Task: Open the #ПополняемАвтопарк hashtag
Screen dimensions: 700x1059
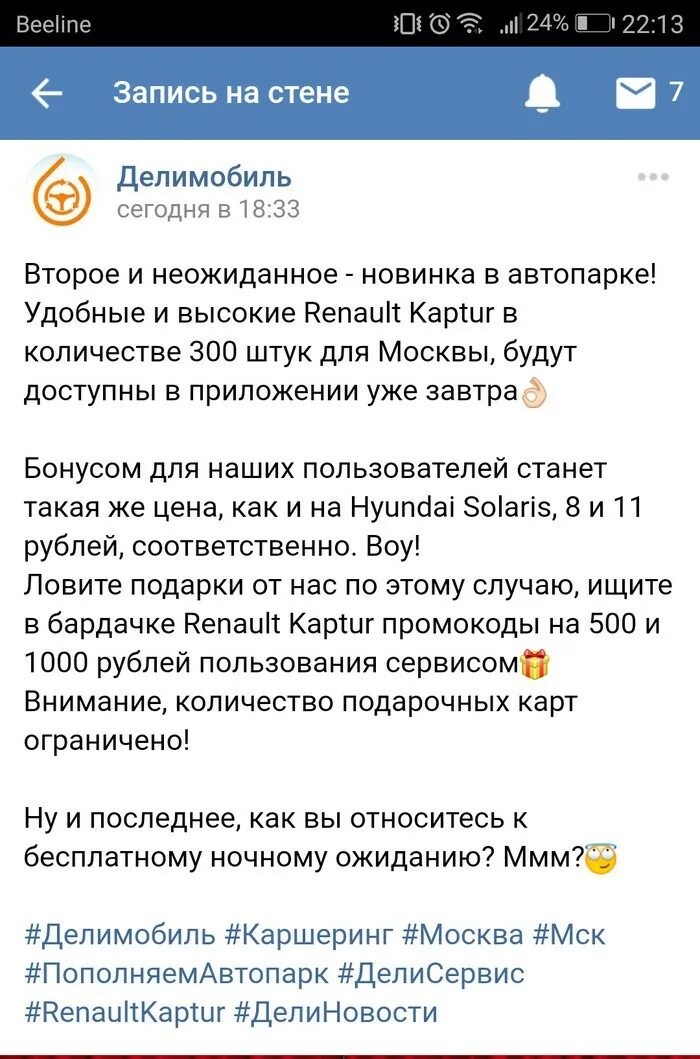Action: tap(176, 972)
